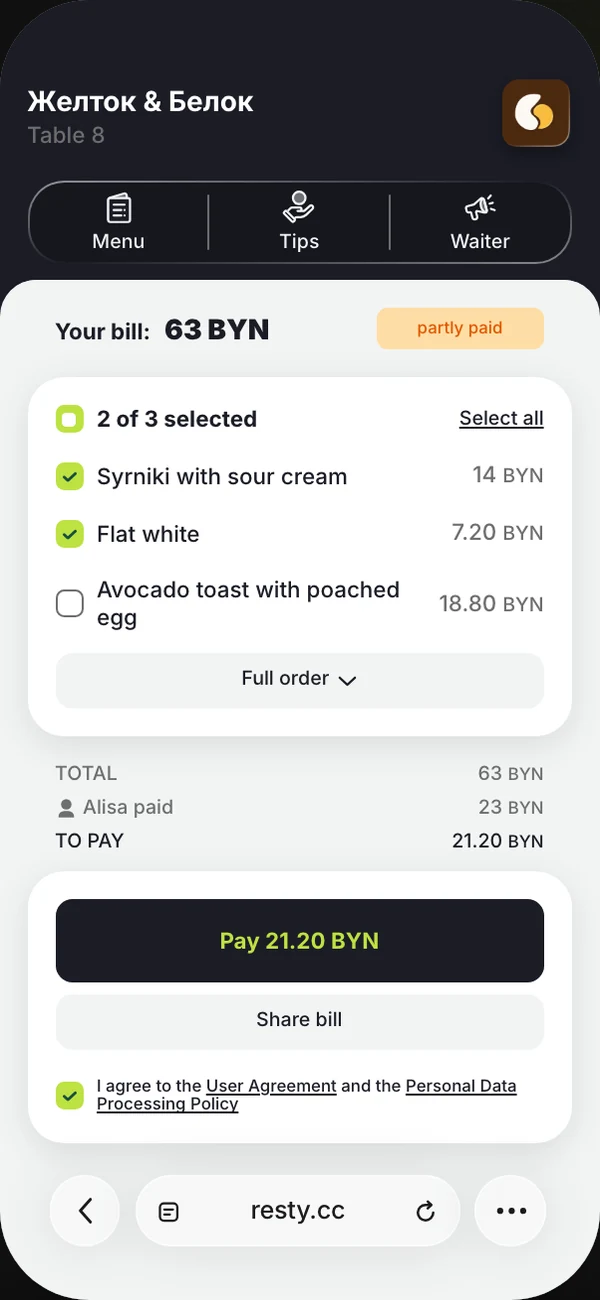Reload the resty.cc page
The height and width of the screenshot is (1300, 600).
[425, 1212]
